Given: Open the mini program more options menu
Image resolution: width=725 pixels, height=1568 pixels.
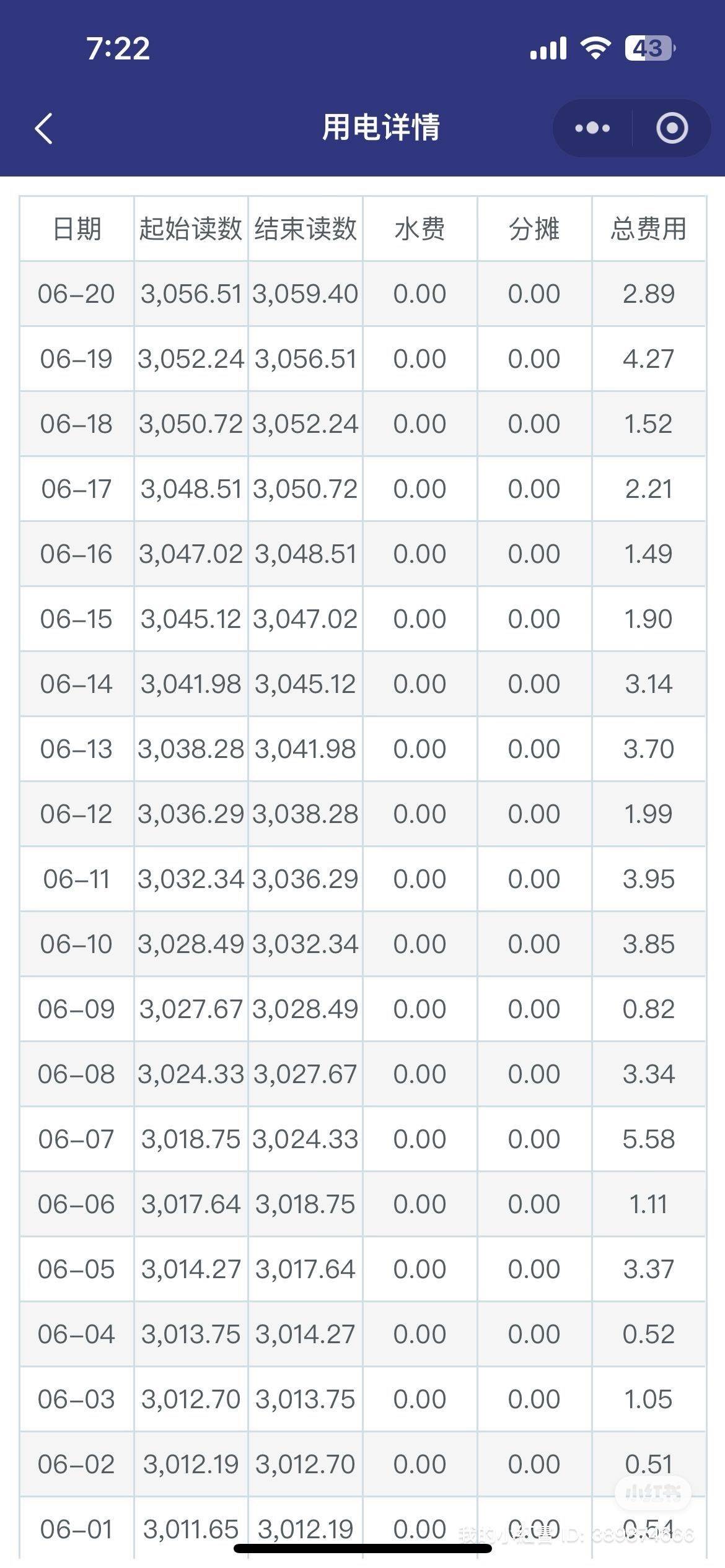Looking at the screenshot, I should [592, 128].
